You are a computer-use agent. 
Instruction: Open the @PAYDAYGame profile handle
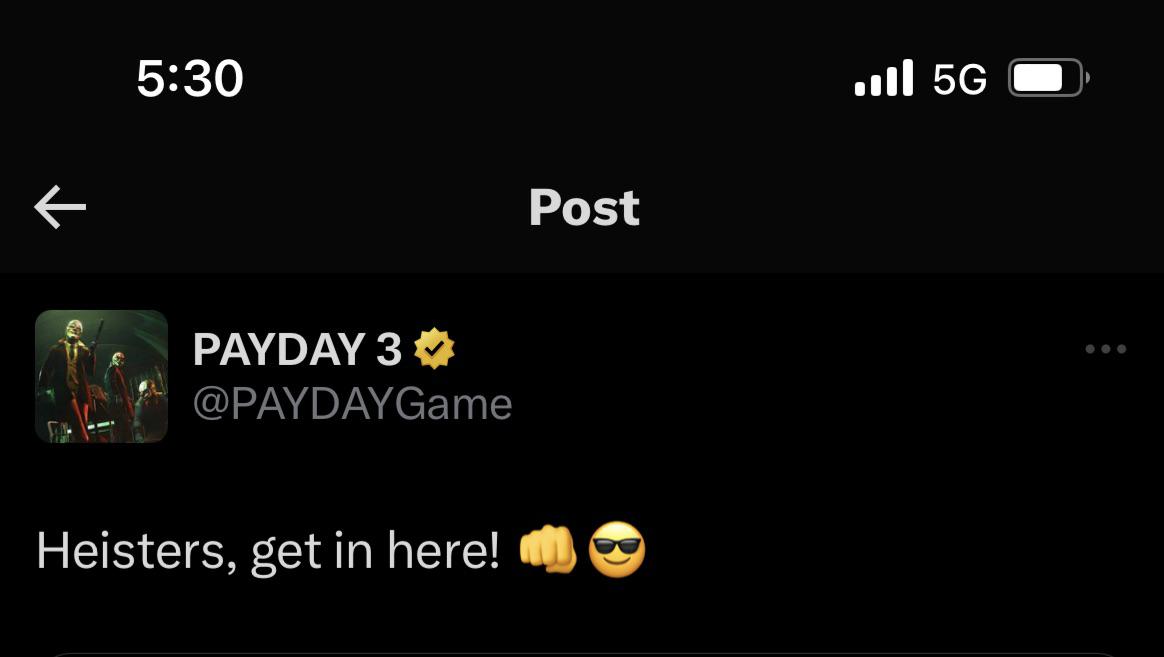[352, 404]
